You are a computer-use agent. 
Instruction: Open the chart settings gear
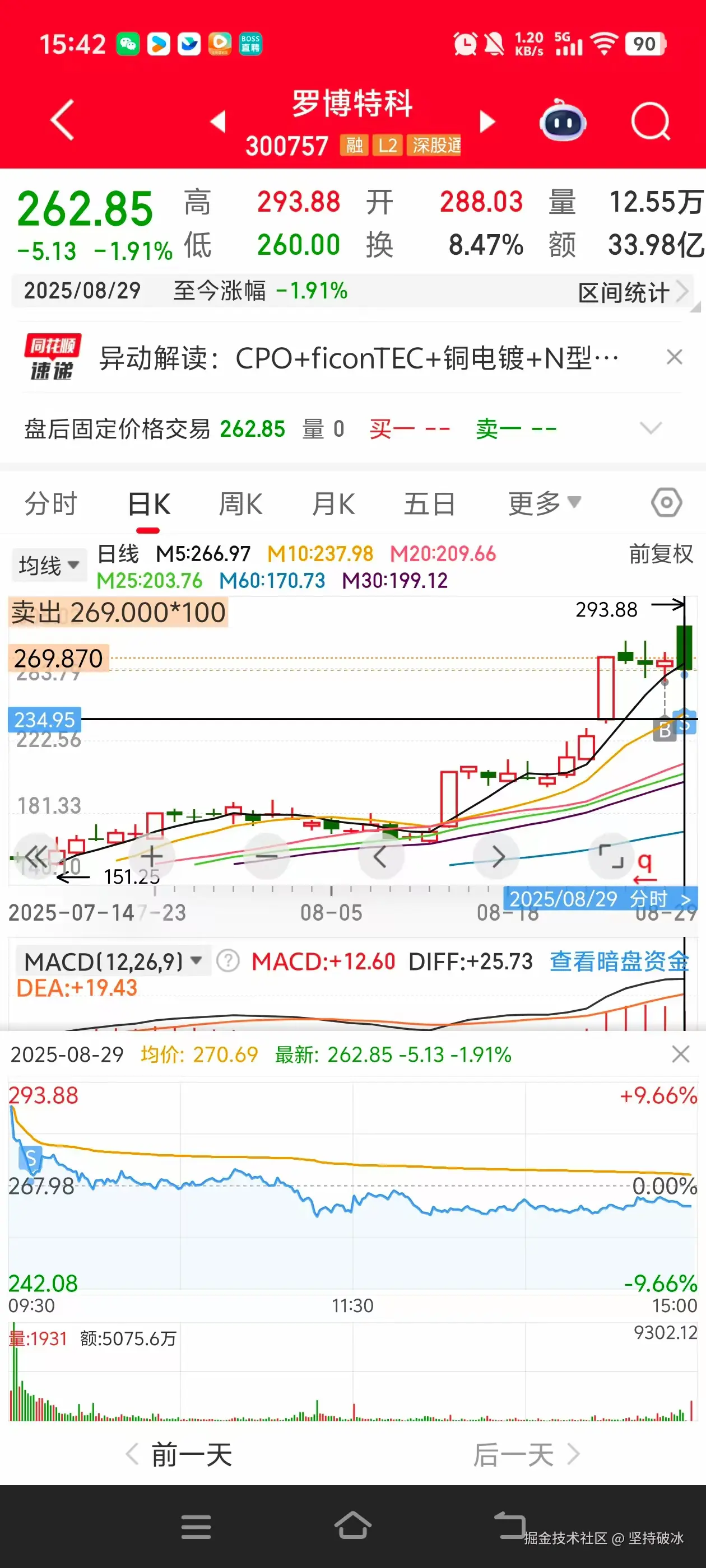click(x=665, y=503)
